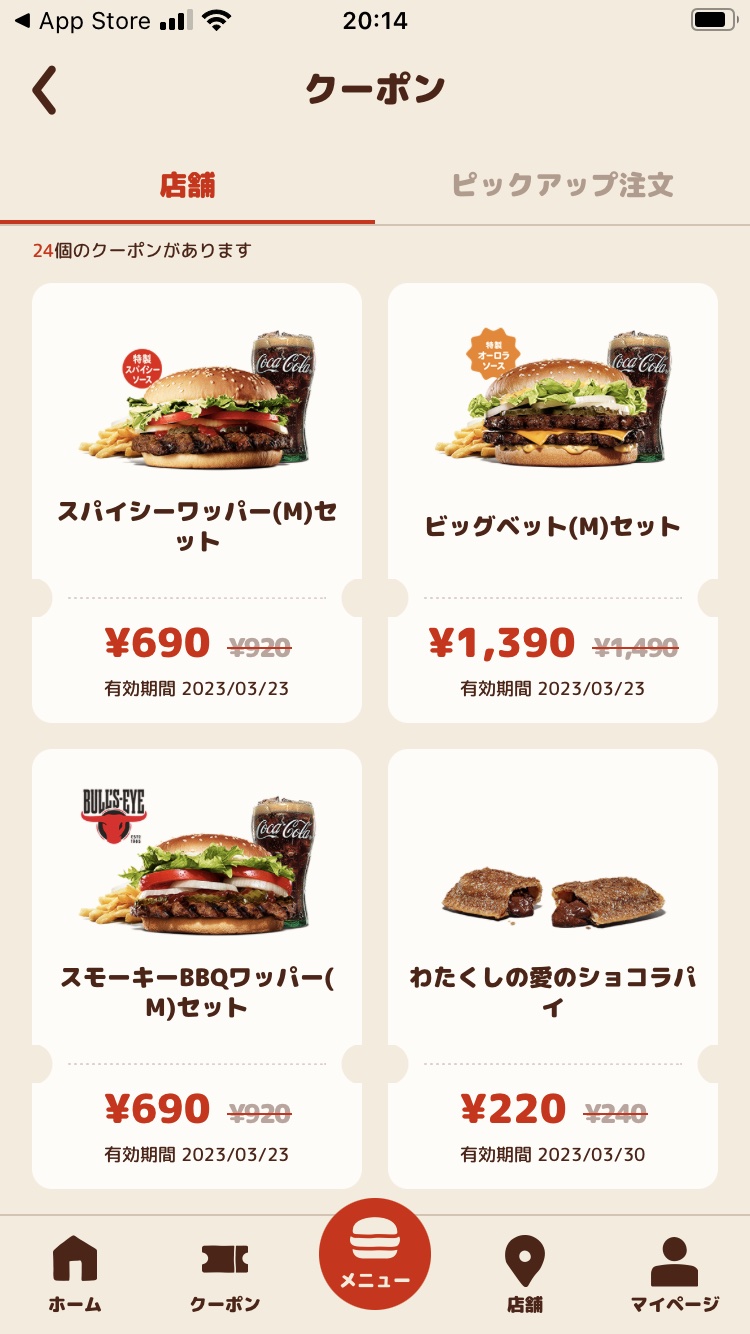Switch to the ピックアップ注文 tab
The image size is (750, 1334).
(x=562, y=185)
